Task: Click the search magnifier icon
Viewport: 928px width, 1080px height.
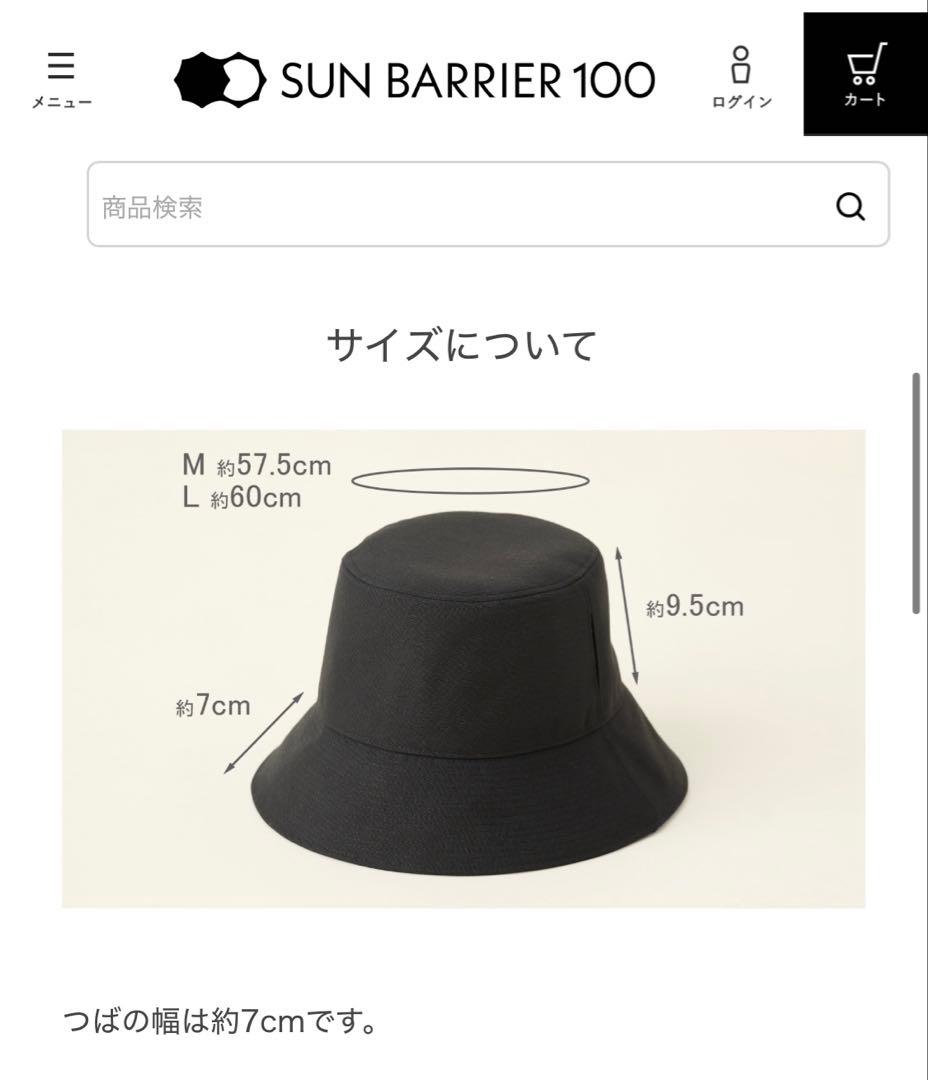Action: click(851, 206)
